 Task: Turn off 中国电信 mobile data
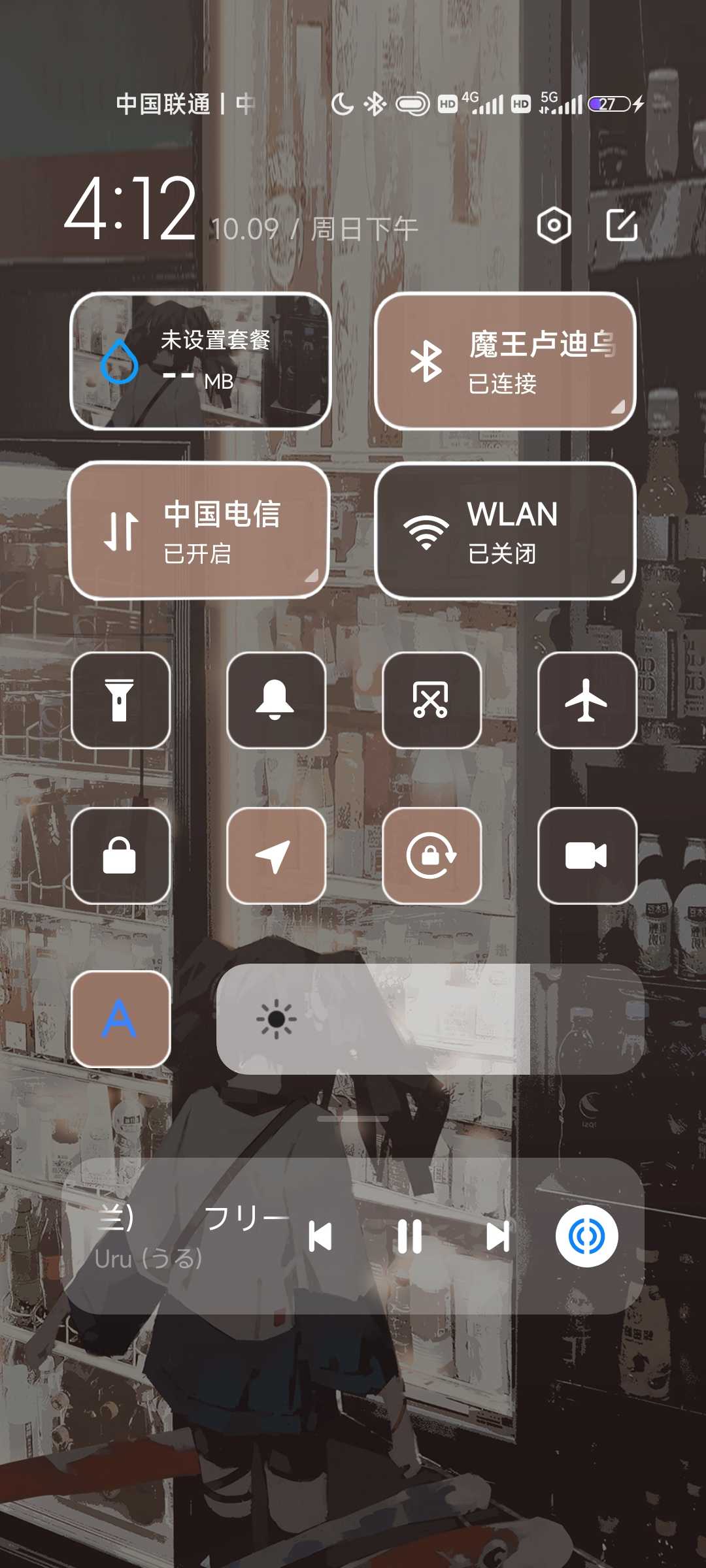tap(199, 531)
